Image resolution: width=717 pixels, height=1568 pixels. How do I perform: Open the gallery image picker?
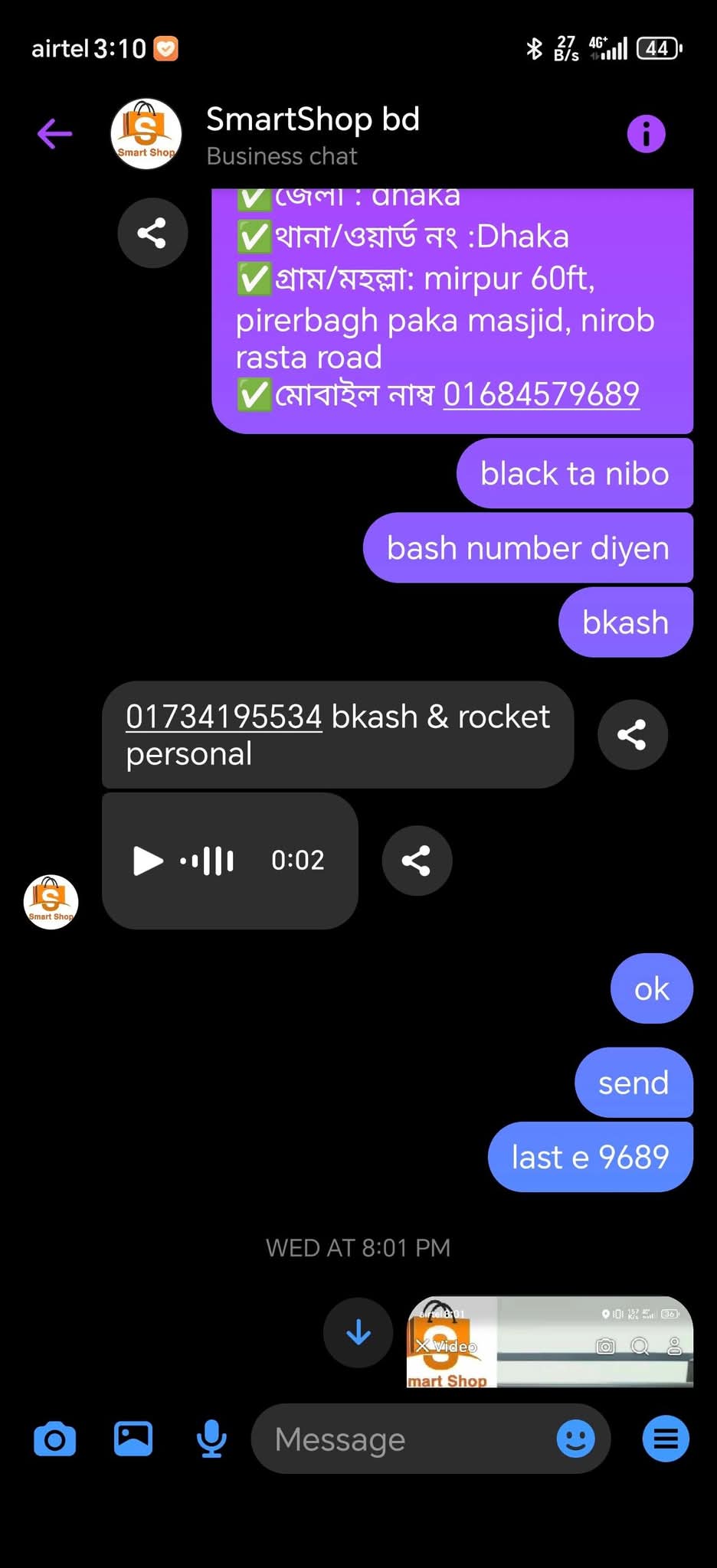pyautogui.click(x=133, y=1438)
